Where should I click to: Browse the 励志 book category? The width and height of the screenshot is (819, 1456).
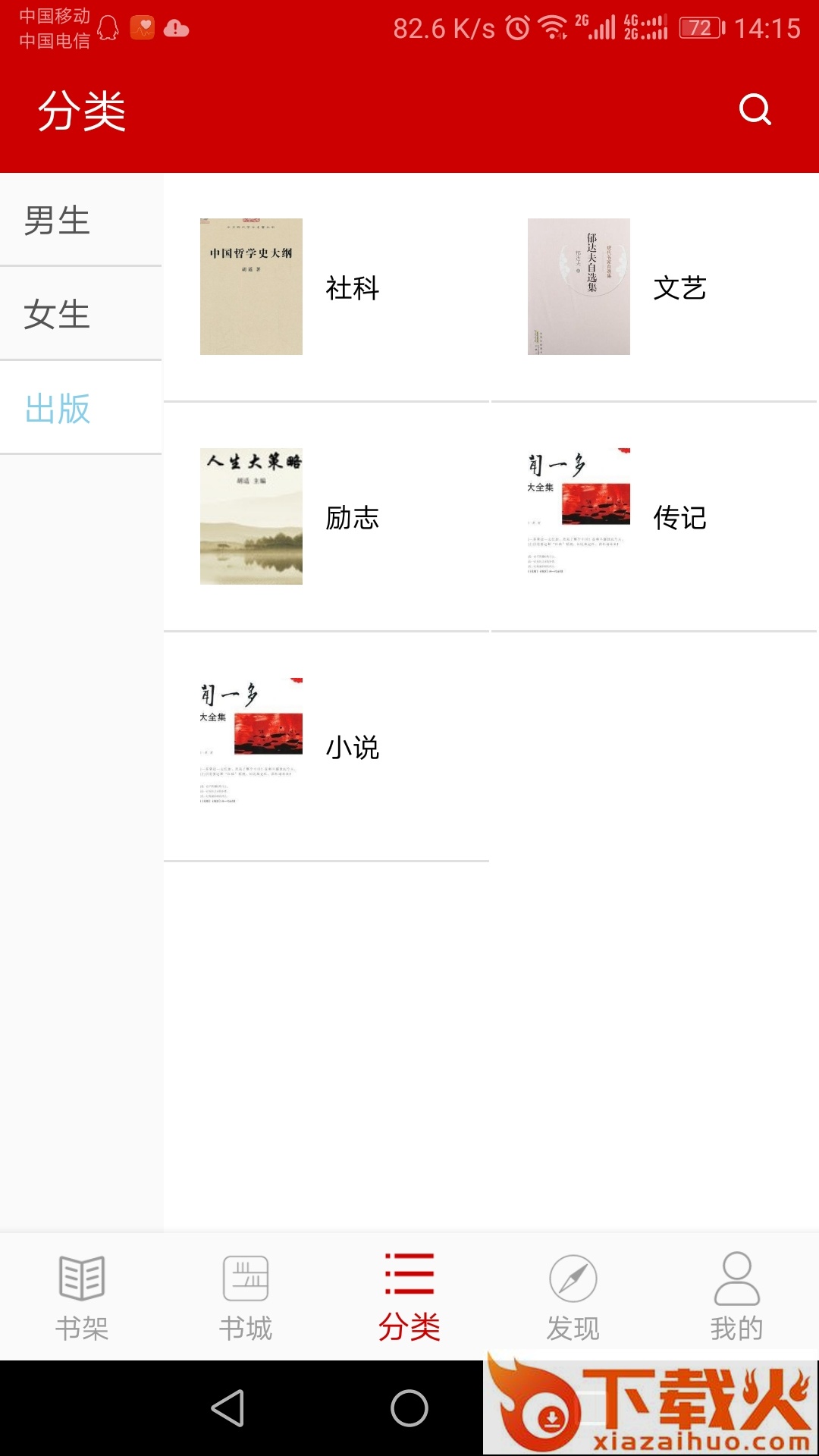click(326, 517)
